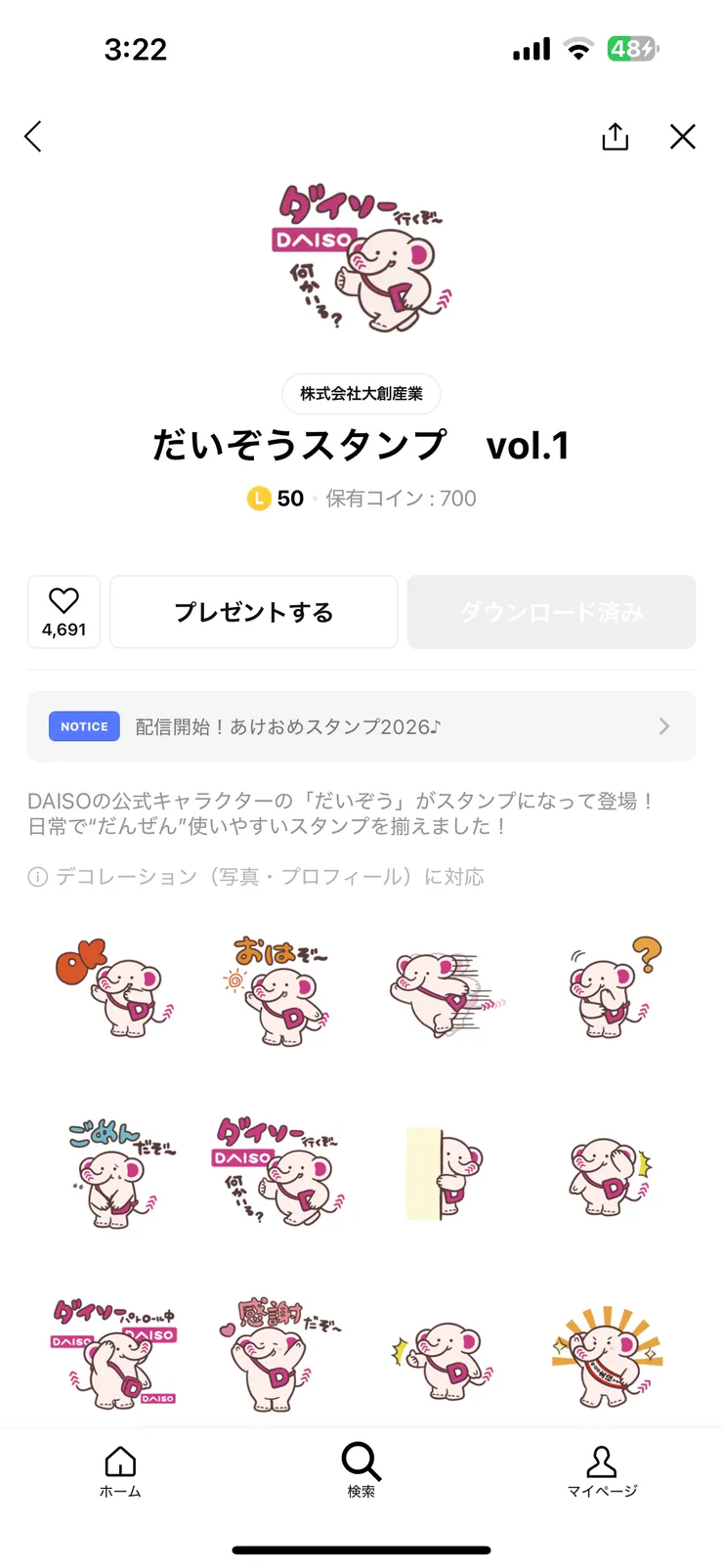Tap the ダウンロード済み button
Image resolution: width=723 pixels, height=1568 pixels.
pyautogui.click(x=550, y=612)
